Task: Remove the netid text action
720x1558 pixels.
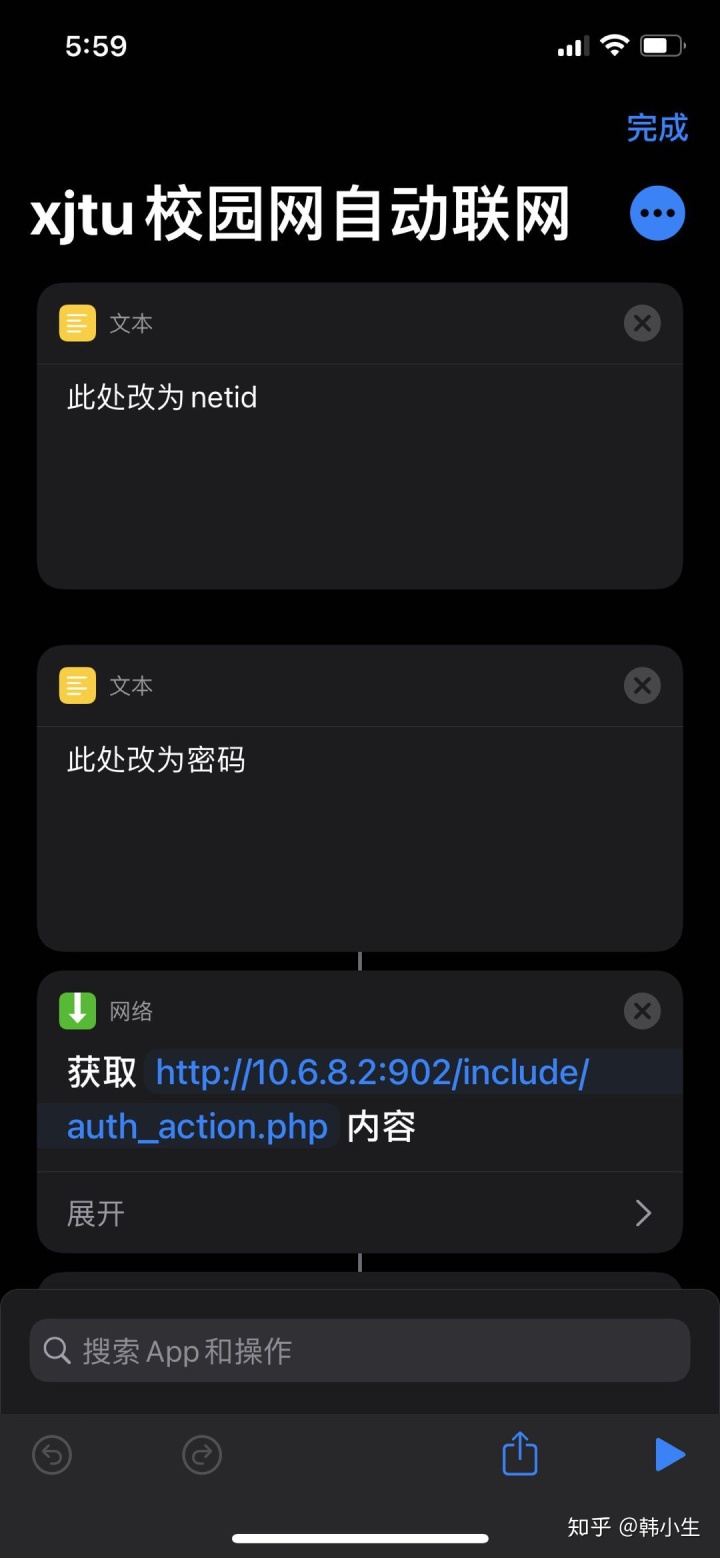Action: (642, 323)
